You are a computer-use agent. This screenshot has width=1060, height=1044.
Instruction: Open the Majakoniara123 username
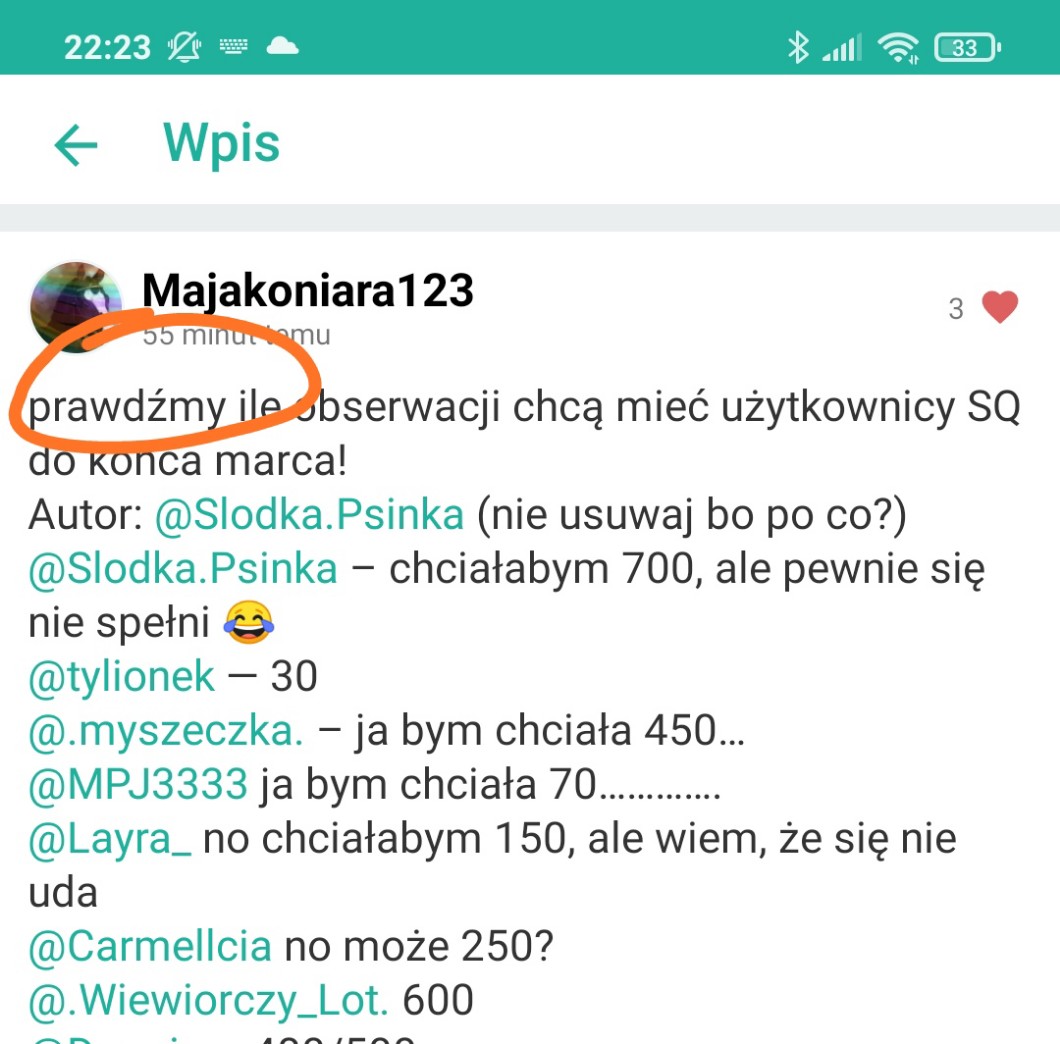coord(307,290)
